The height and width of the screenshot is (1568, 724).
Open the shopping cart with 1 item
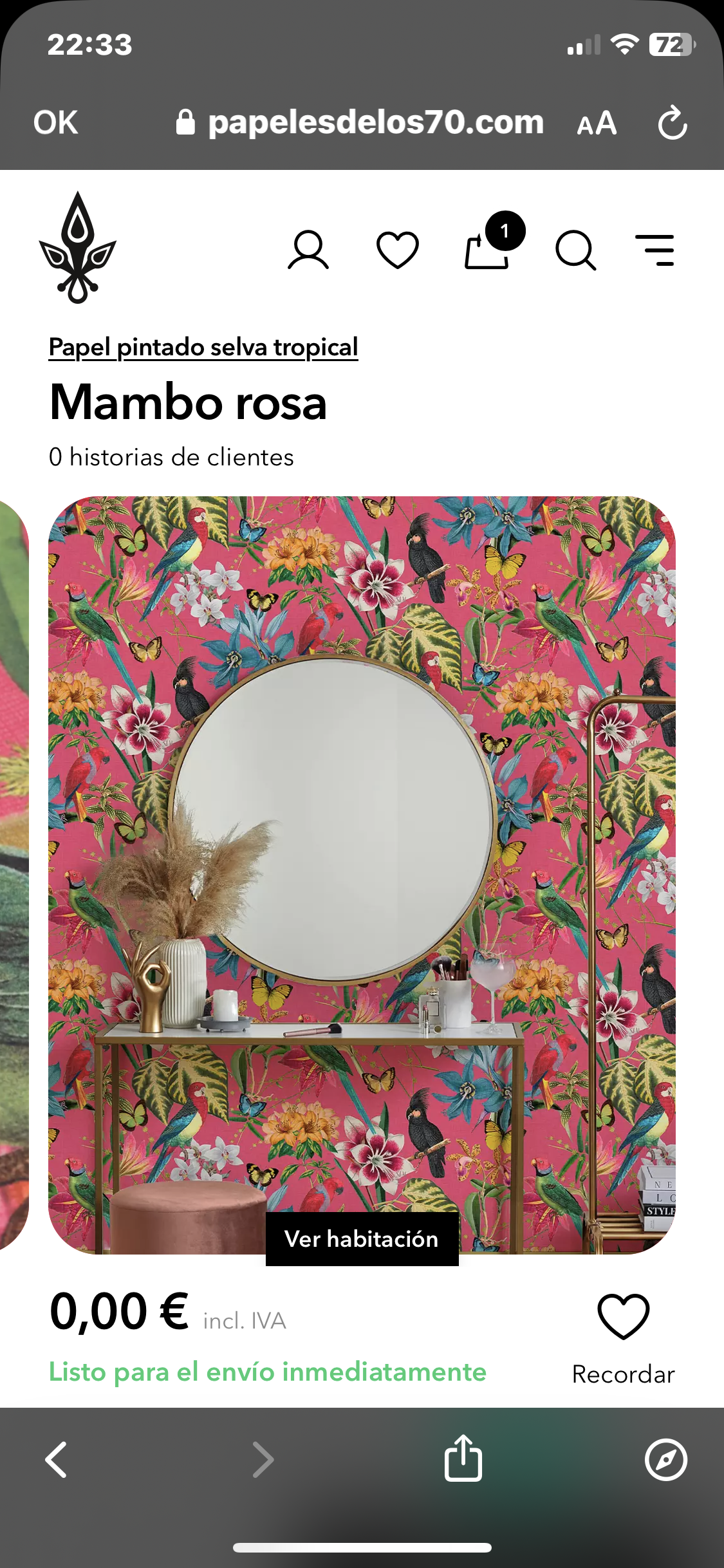point(488,250)
